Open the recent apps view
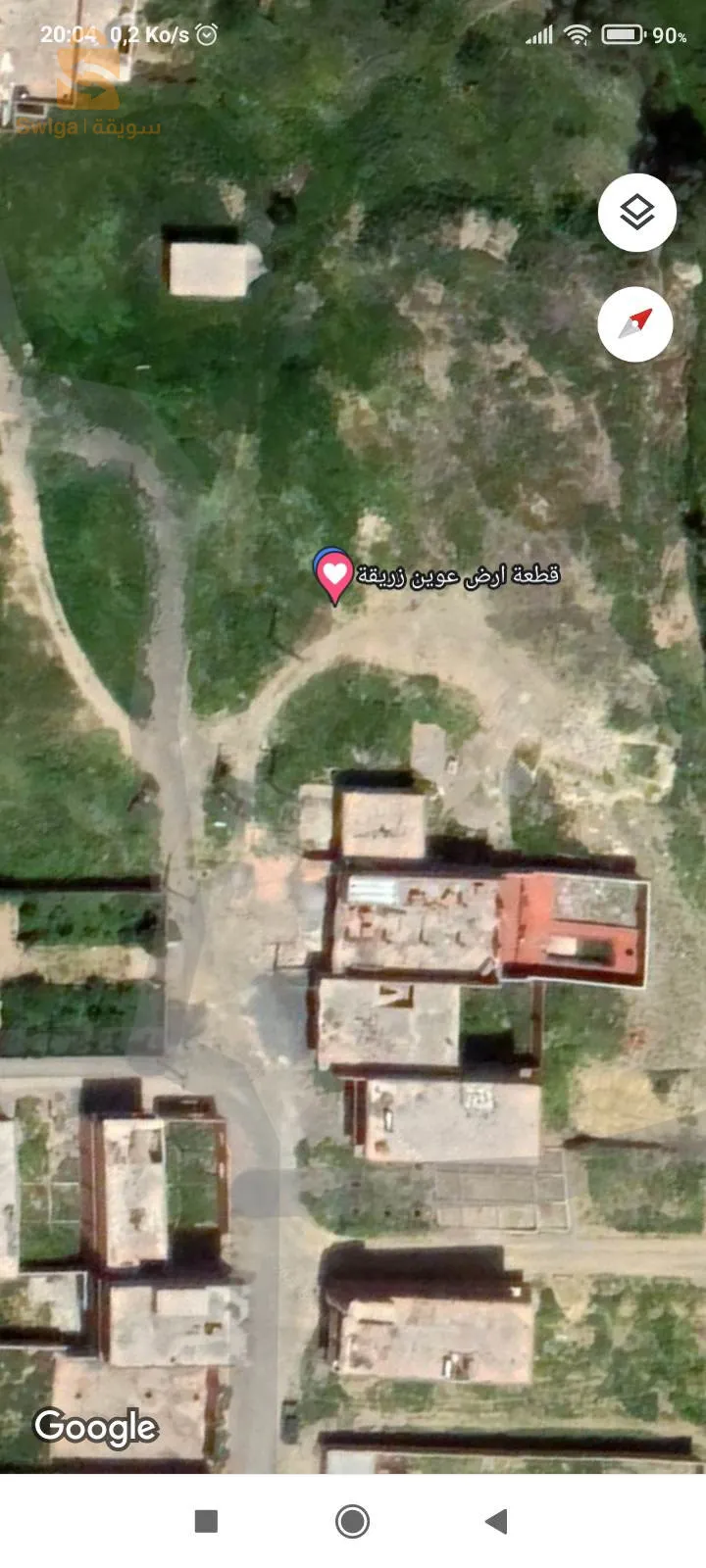The height and width of the screenshot is (1568, 706). coord(206,1521)
